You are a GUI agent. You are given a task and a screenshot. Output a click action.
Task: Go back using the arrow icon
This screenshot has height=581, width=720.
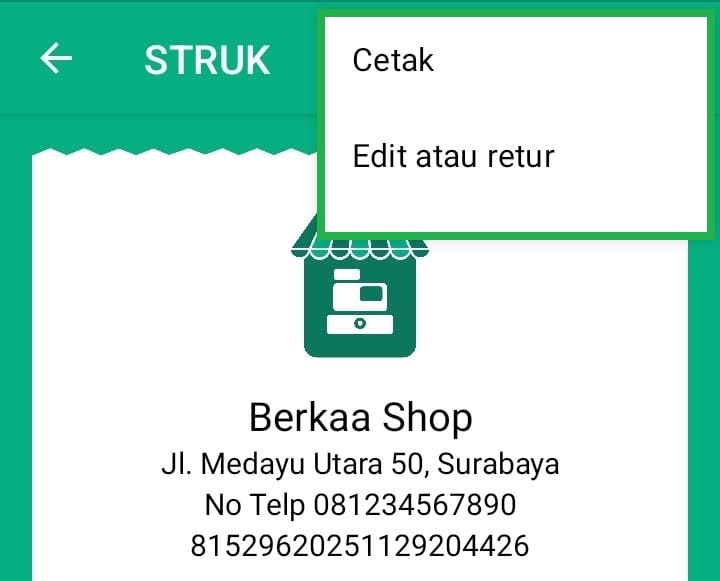click(x=56, y=60)
